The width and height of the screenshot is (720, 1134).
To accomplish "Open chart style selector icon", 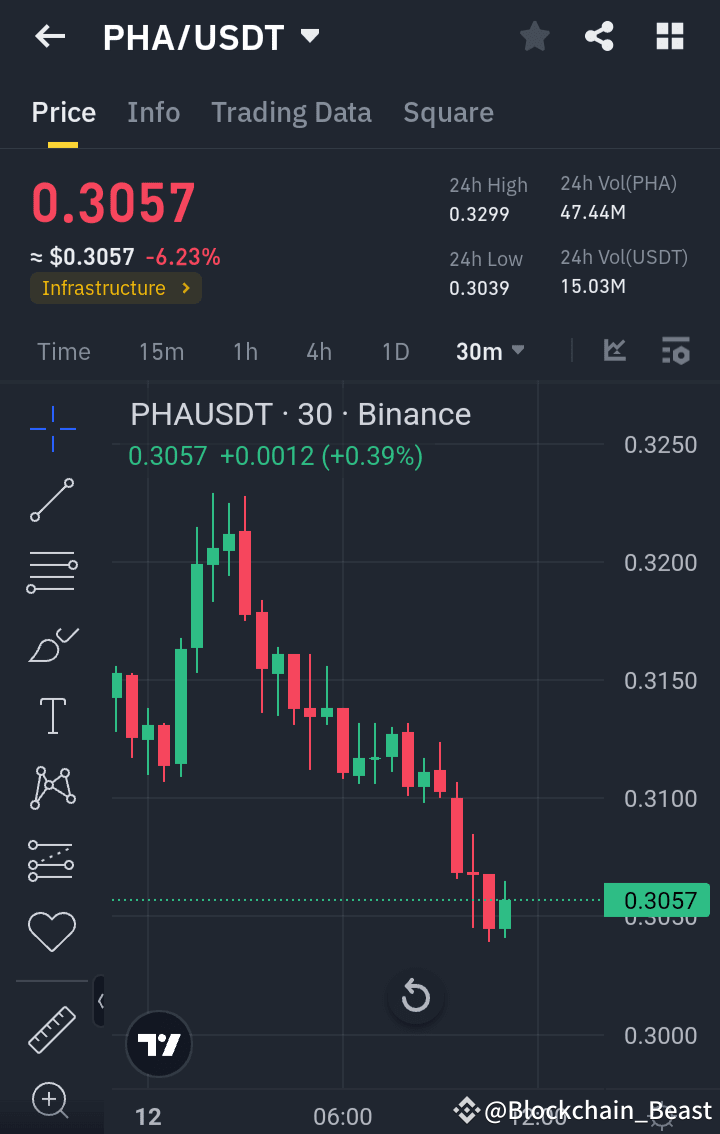I will [x=616, y=351].
